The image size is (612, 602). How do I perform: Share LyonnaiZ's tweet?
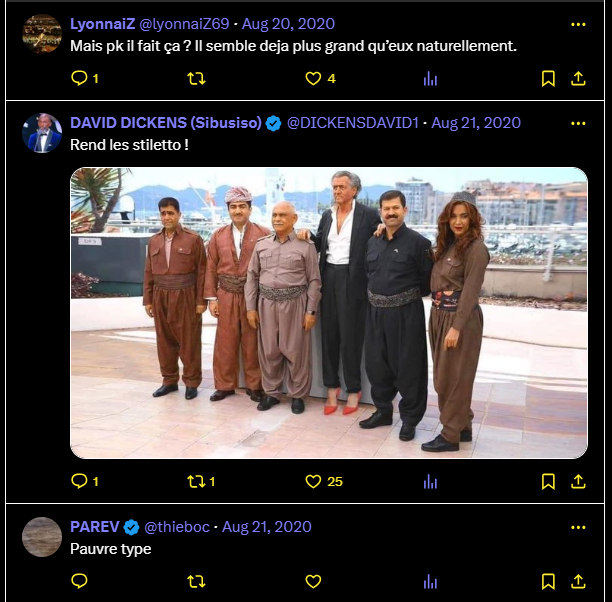coord(578,78)
